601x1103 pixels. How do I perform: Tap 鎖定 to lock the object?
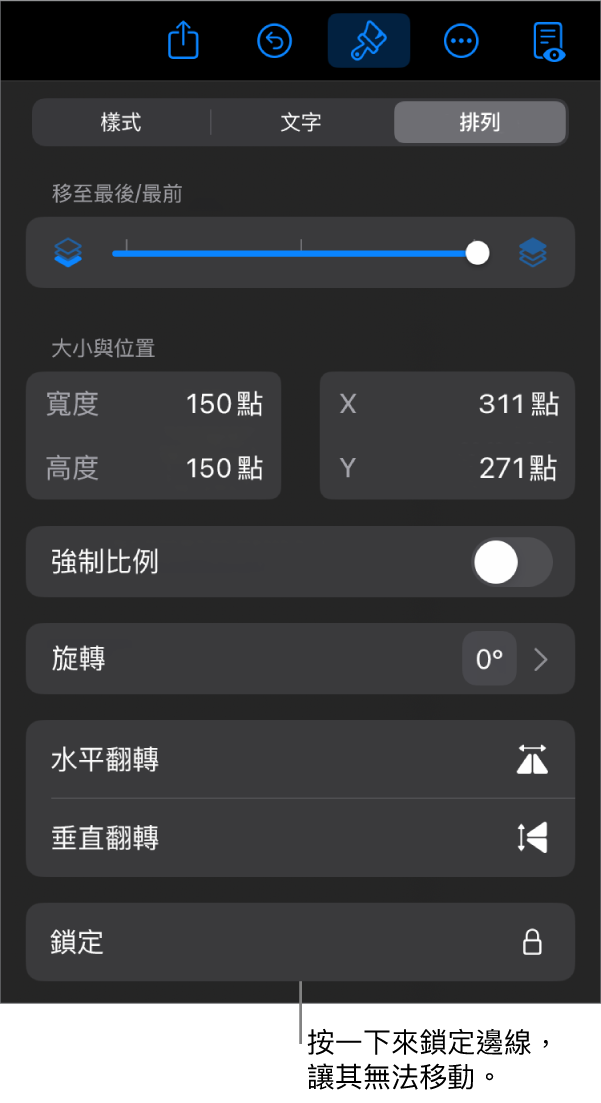[300, 942]
